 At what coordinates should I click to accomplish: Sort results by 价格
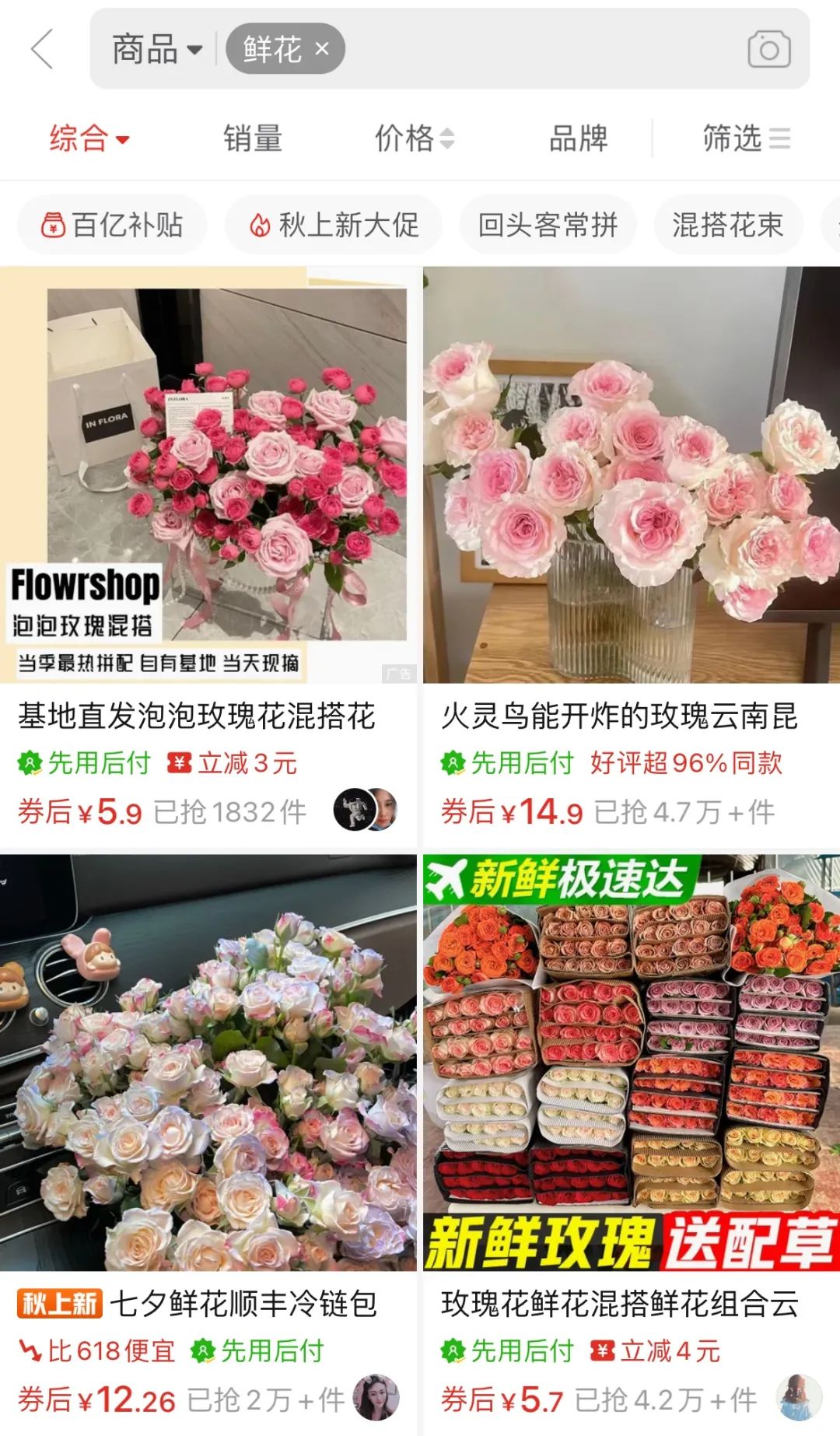pyautogui.click(x=414, y=139)
